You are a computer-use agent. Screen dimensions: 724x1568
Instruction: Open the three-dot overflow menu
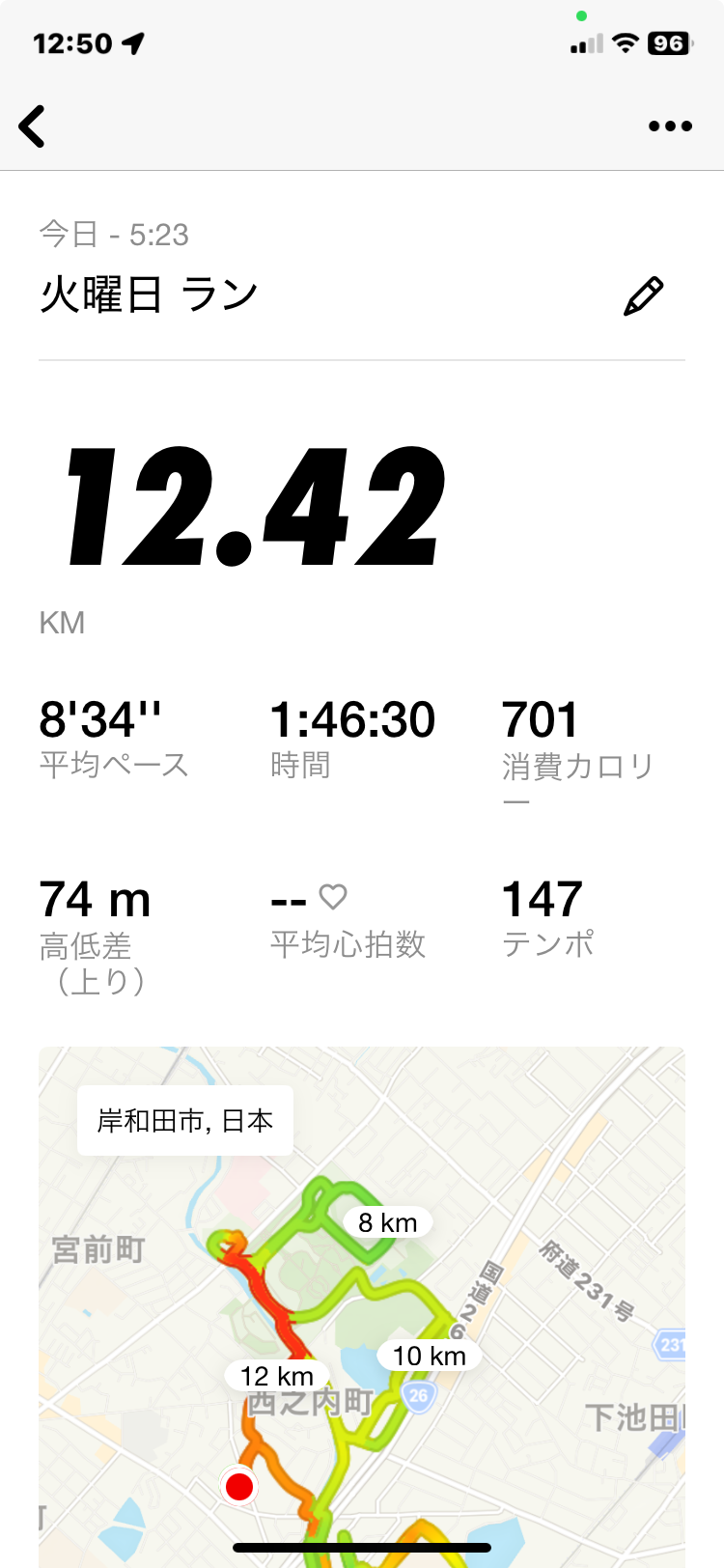click(x=670, y=126)
